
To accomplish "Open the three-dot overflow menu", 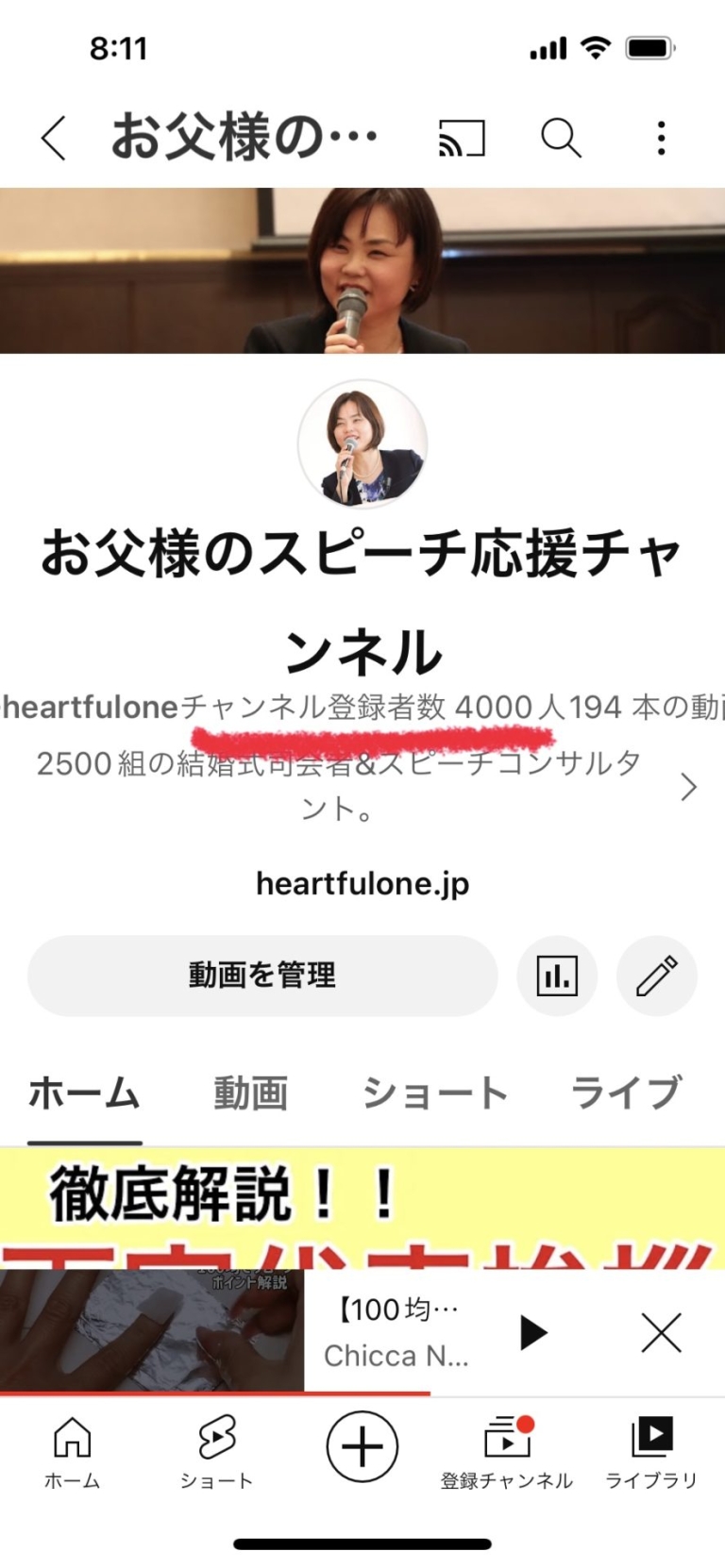I will tap(661, 139).
